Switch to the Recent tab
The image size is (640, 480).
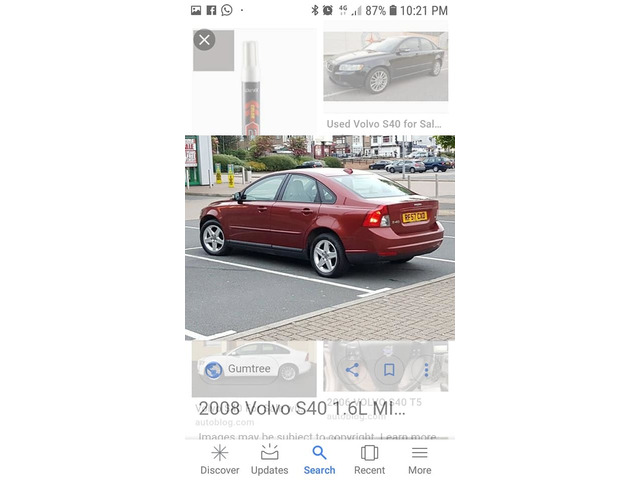coord(369,459)
